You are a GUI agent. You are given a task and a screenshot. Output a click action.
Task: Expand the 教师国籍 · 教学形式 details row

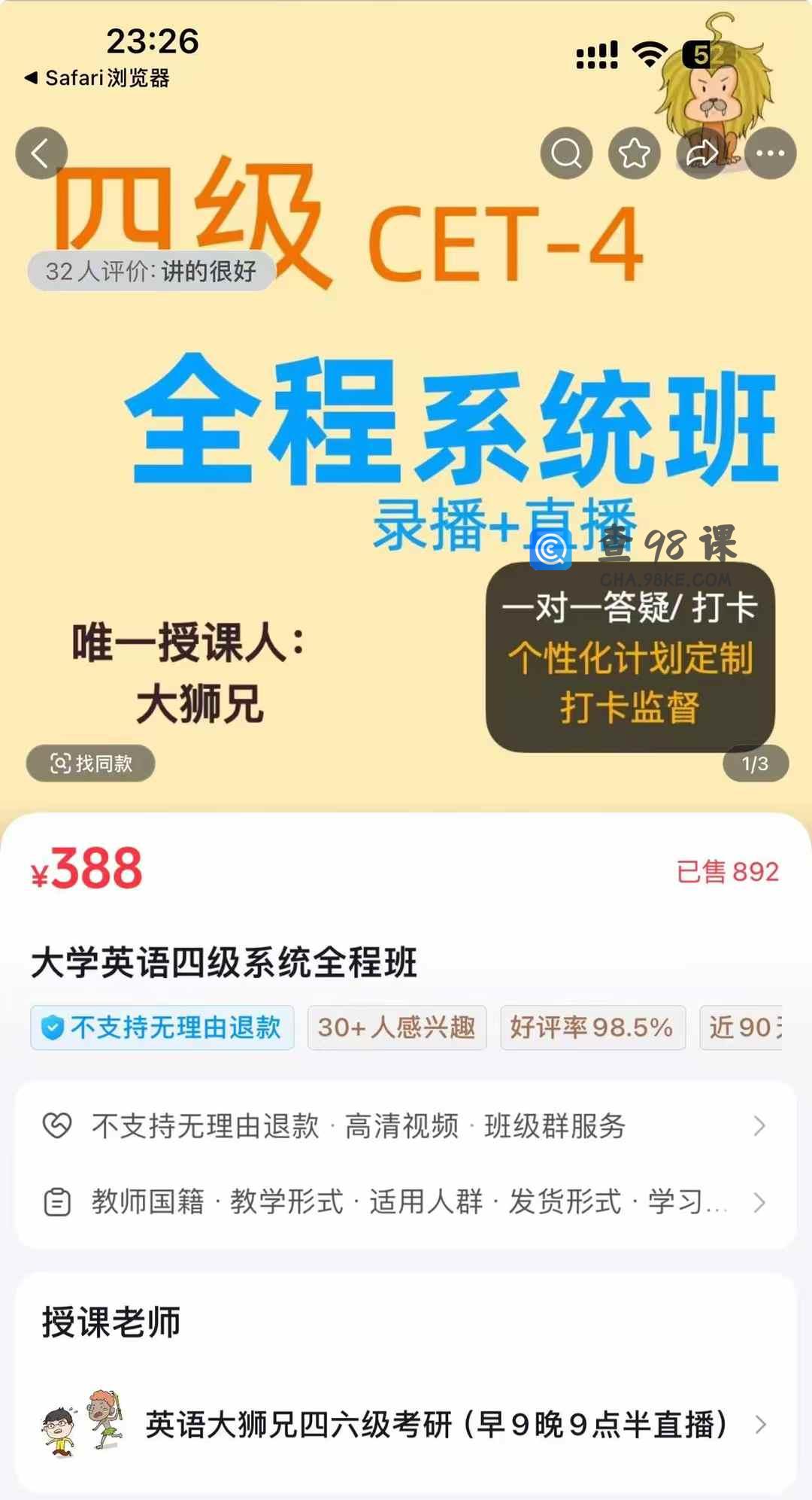coord(406,1202)
